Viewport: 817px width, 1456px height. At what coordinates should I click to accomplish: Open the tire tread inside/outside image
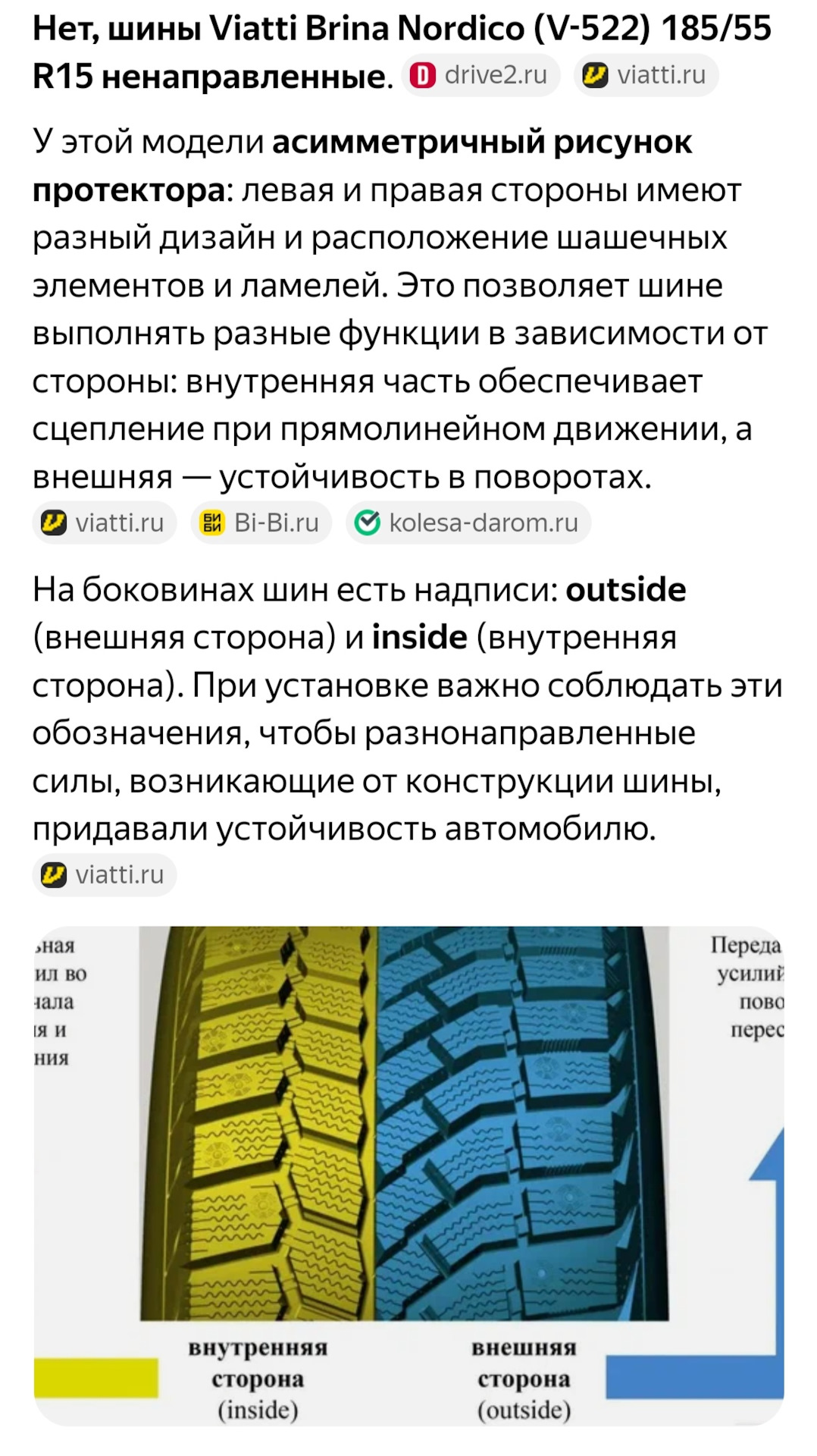[409, 1175]
